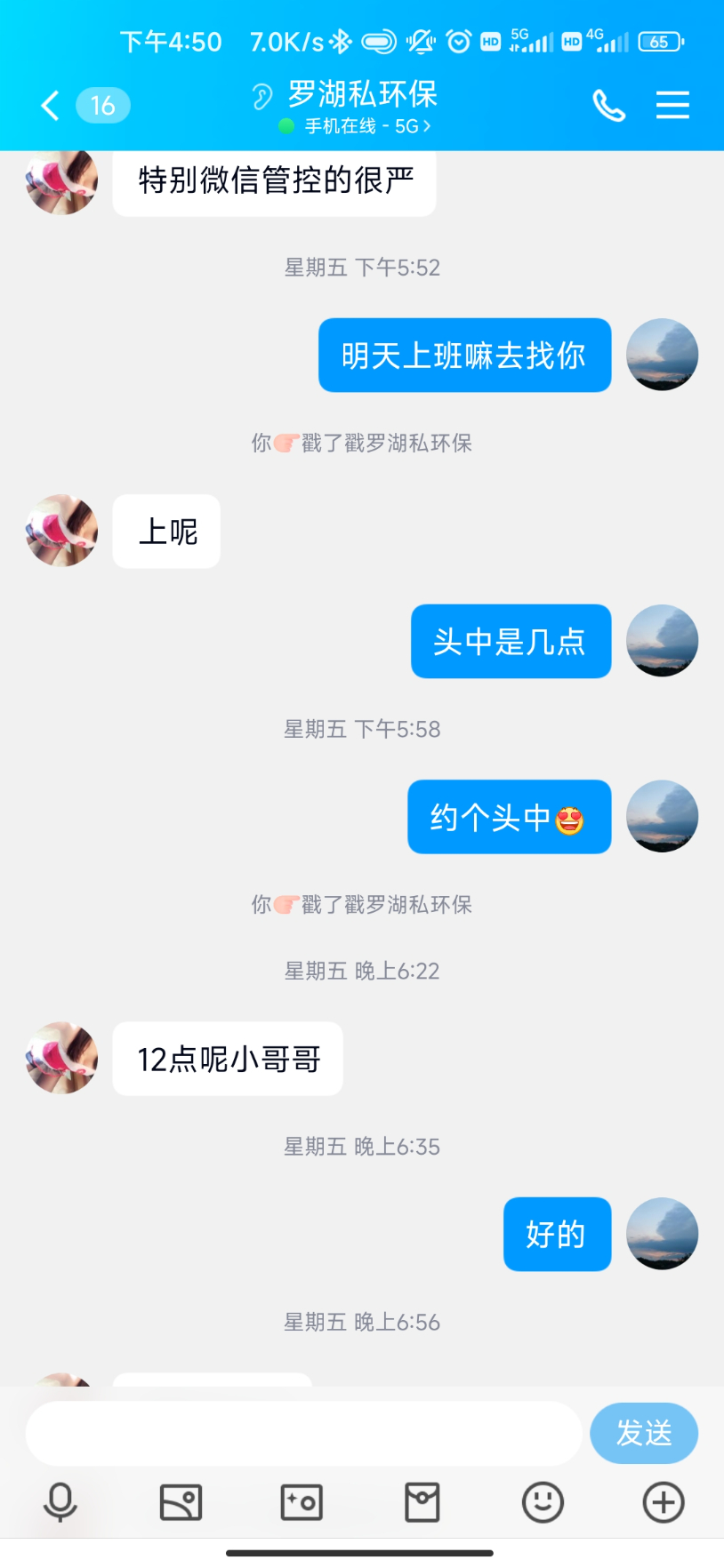The height and width of the screenshot is (1568, 724).
Task: Open the red packet icon
Action: (x=422, y=1502)
